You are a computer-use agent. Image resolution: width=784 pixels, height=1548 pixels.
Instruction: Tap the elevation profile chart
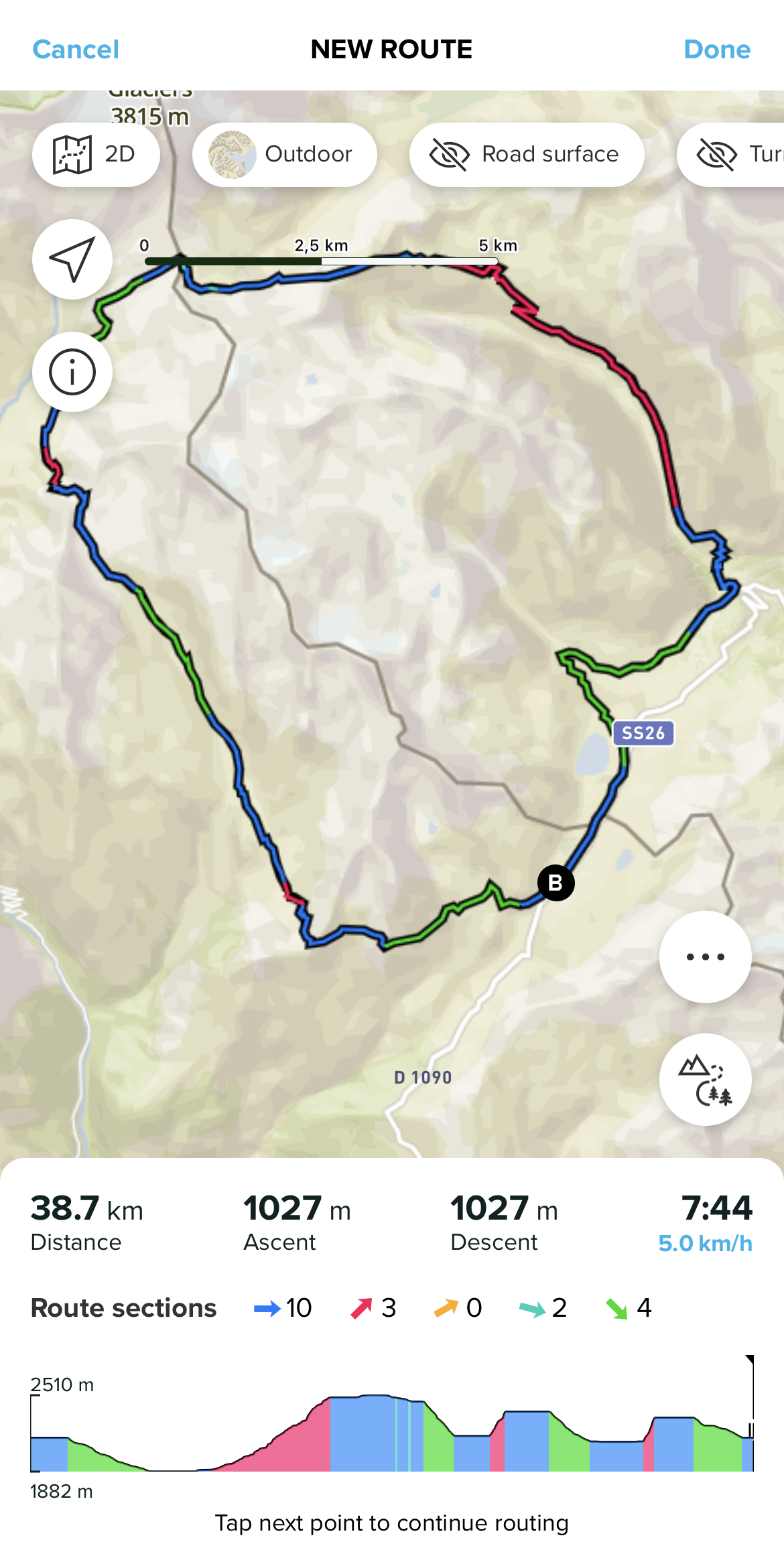pyautogui.click(x=392, y=1434)
